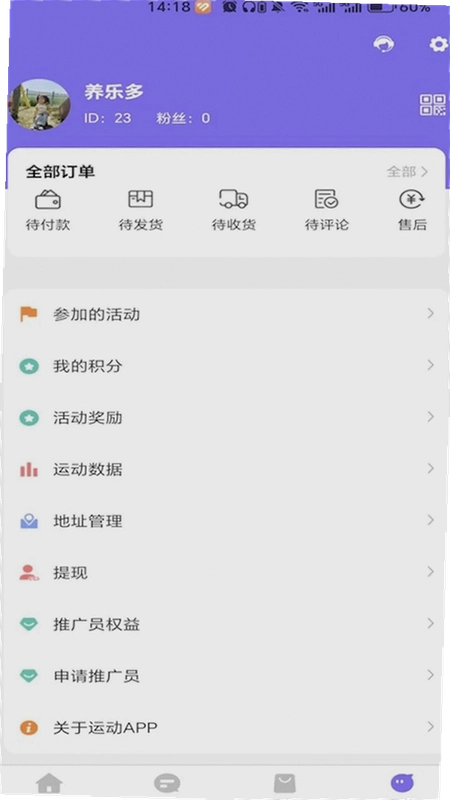Show my QR code
The height and width of the screenshot is (800, 450).
pos(432,105)
